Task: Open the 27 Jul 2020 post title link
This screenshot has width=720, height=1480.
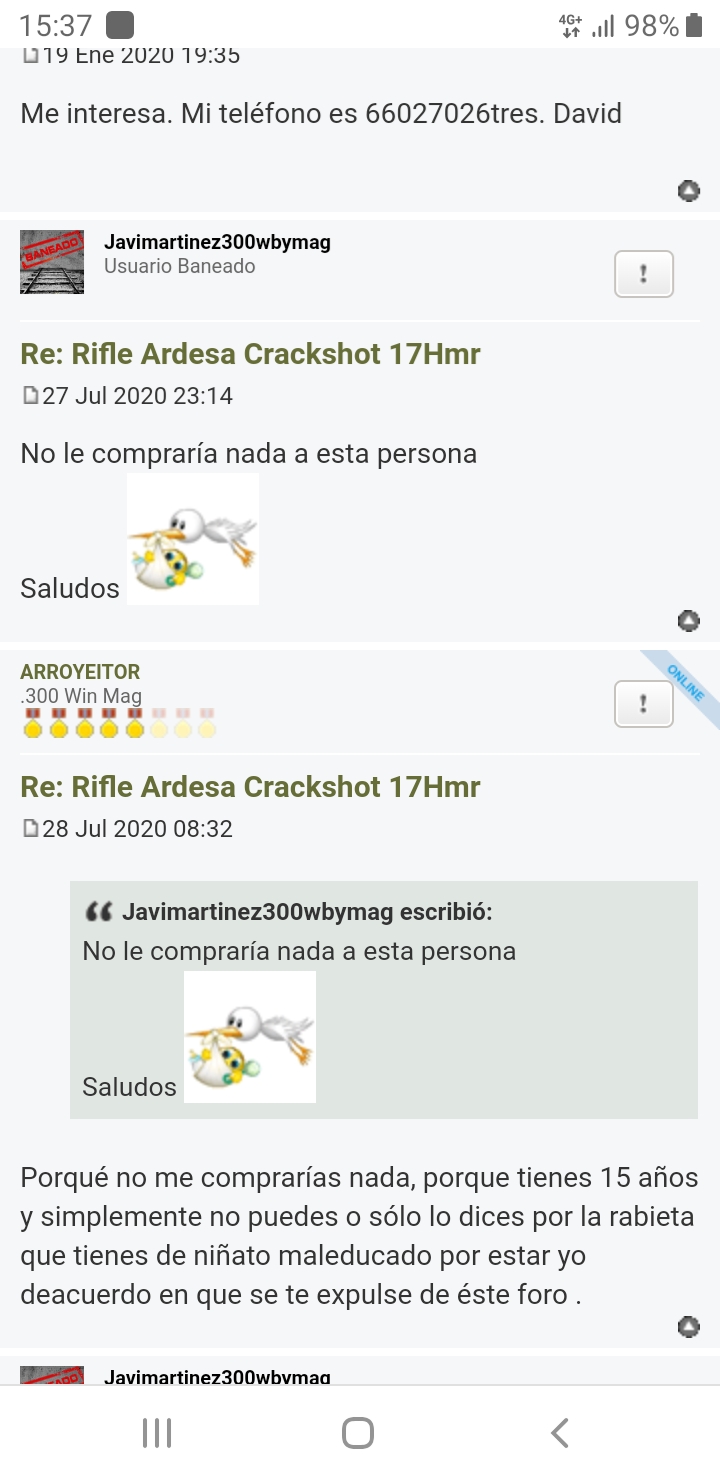Action: pyautogui.click(x=250, y=354)
